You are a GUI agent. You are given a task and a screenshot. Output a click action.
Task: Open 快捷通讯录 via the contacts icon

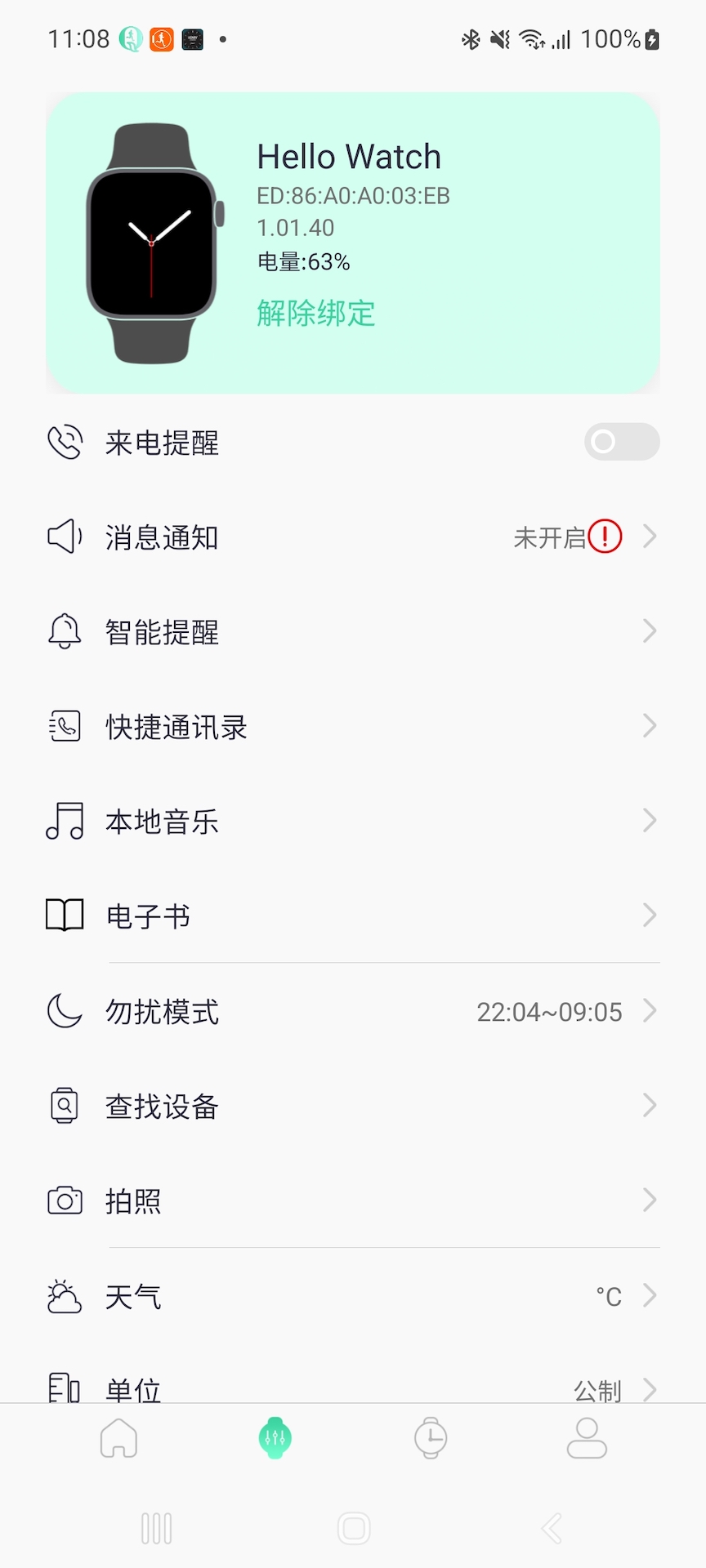click(x=64, y=725)
